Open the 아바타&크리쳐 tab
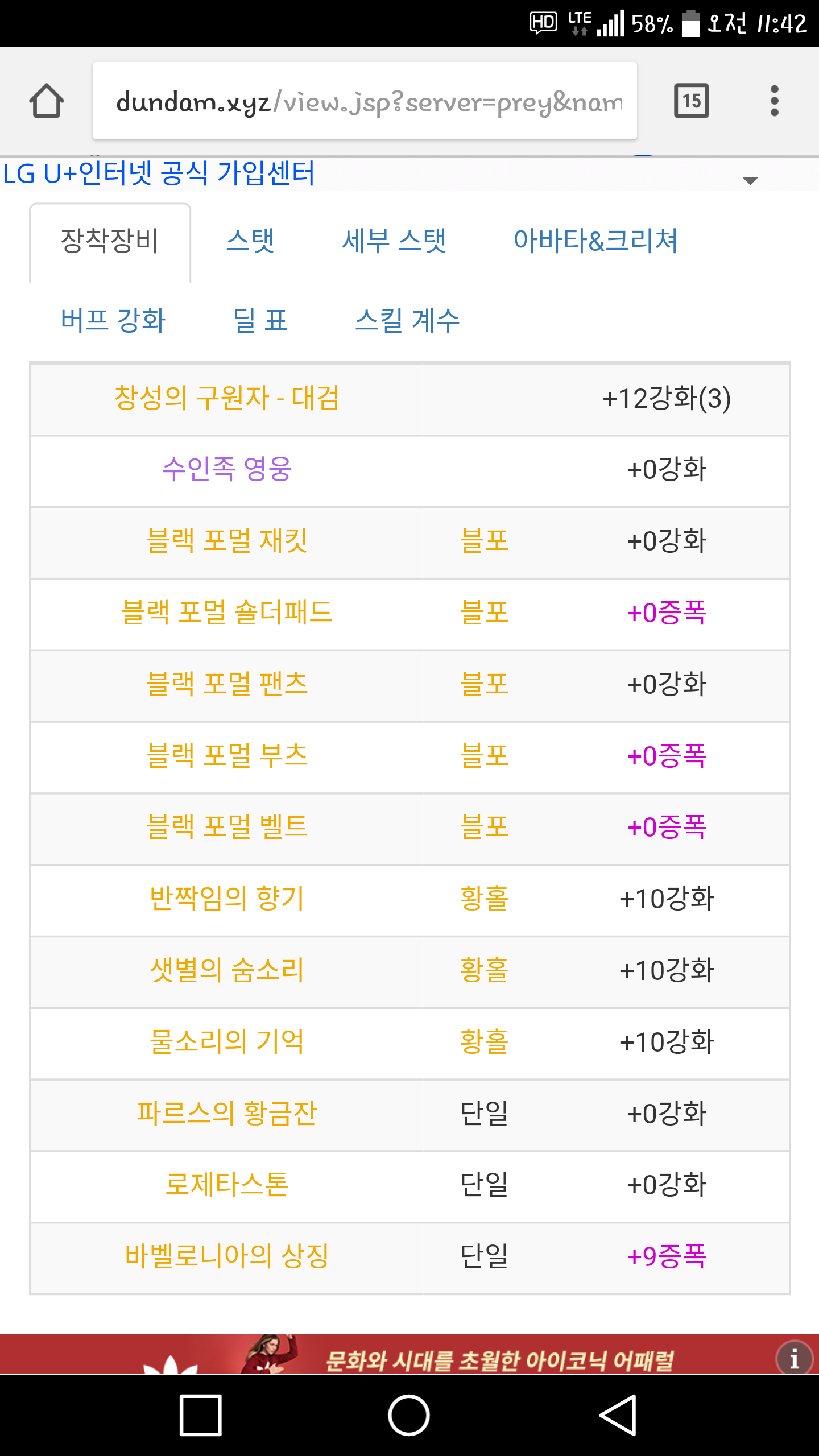819x1456 pixels. (595, 241)
